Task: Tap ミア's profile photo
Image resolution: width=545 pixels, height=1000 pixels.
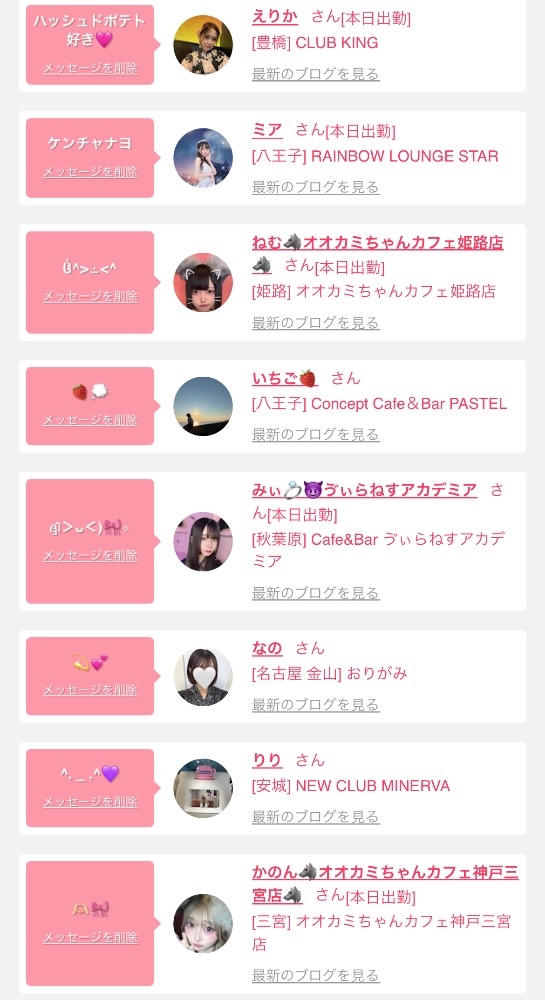Action: (203, 158)
